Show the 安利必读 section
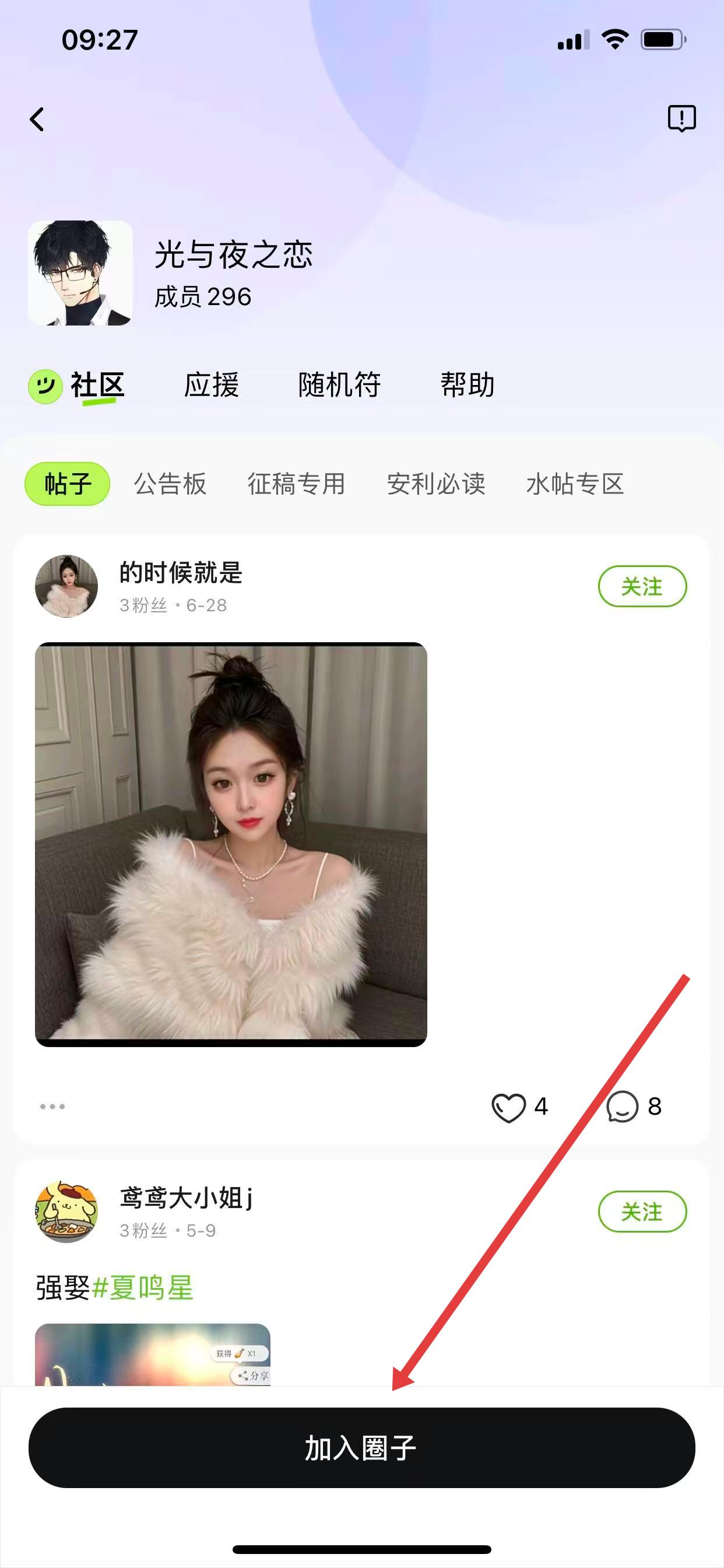This screenshot has width=724, height=1568. point(435,484)
